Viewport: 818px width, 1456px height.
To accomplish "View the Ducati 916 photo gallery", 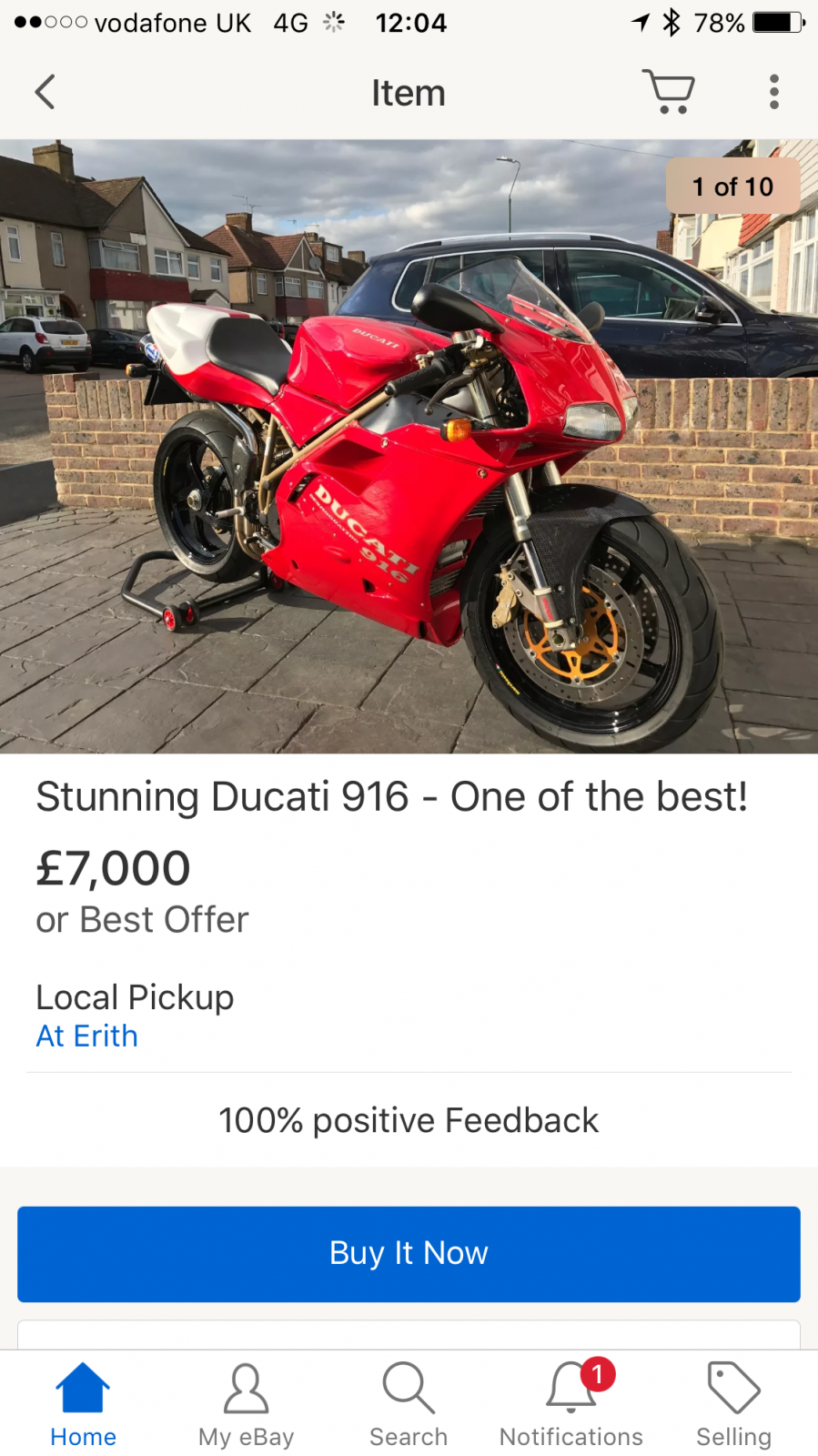I will (409, 446).
